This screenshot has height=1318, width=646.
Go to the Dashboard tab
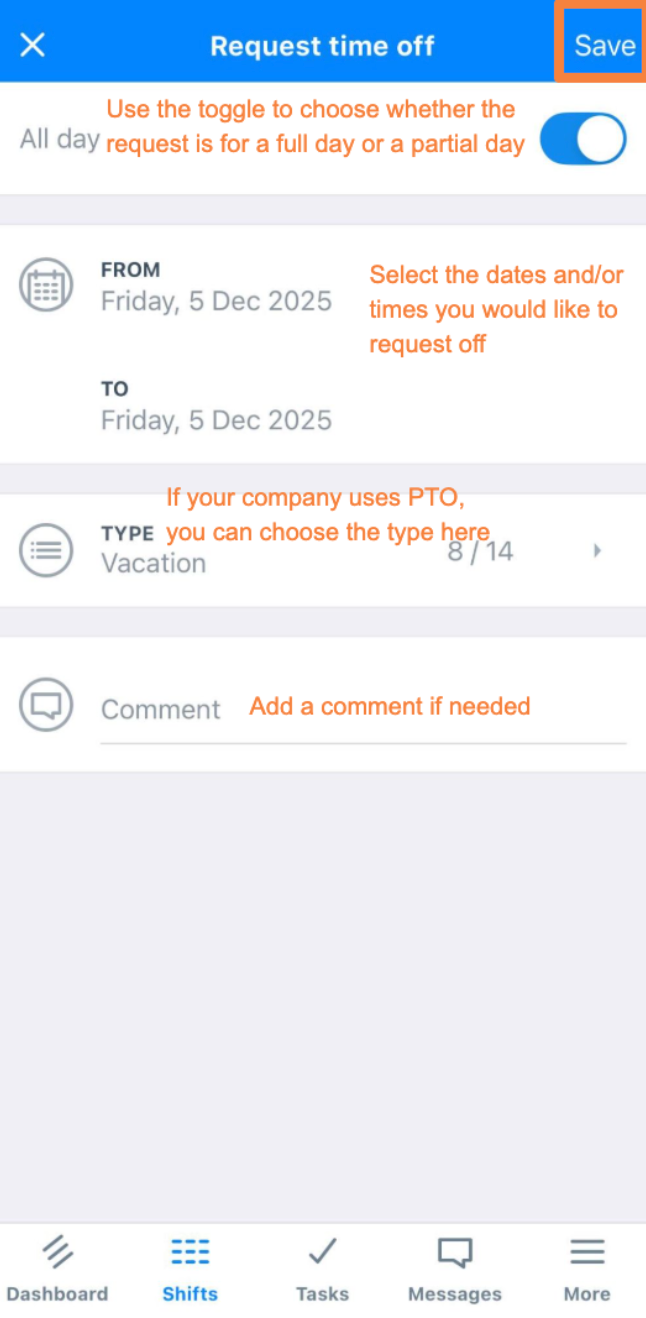pos(57,1268)
